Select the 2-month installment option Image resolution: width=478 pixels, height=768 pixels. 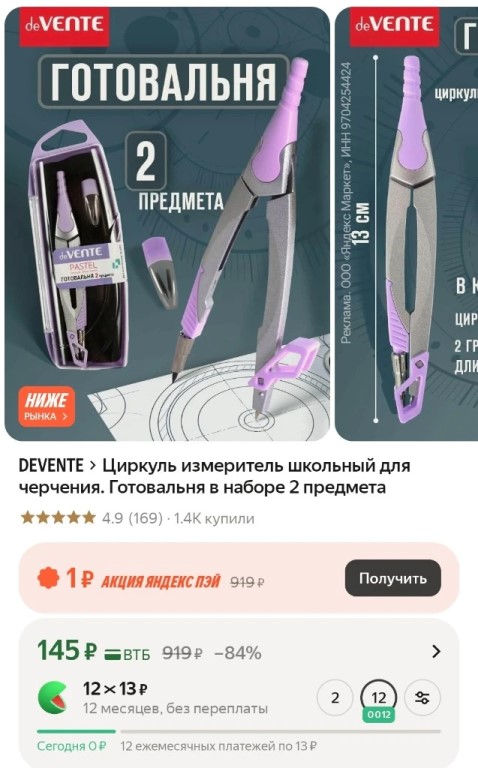coord(335,697)
